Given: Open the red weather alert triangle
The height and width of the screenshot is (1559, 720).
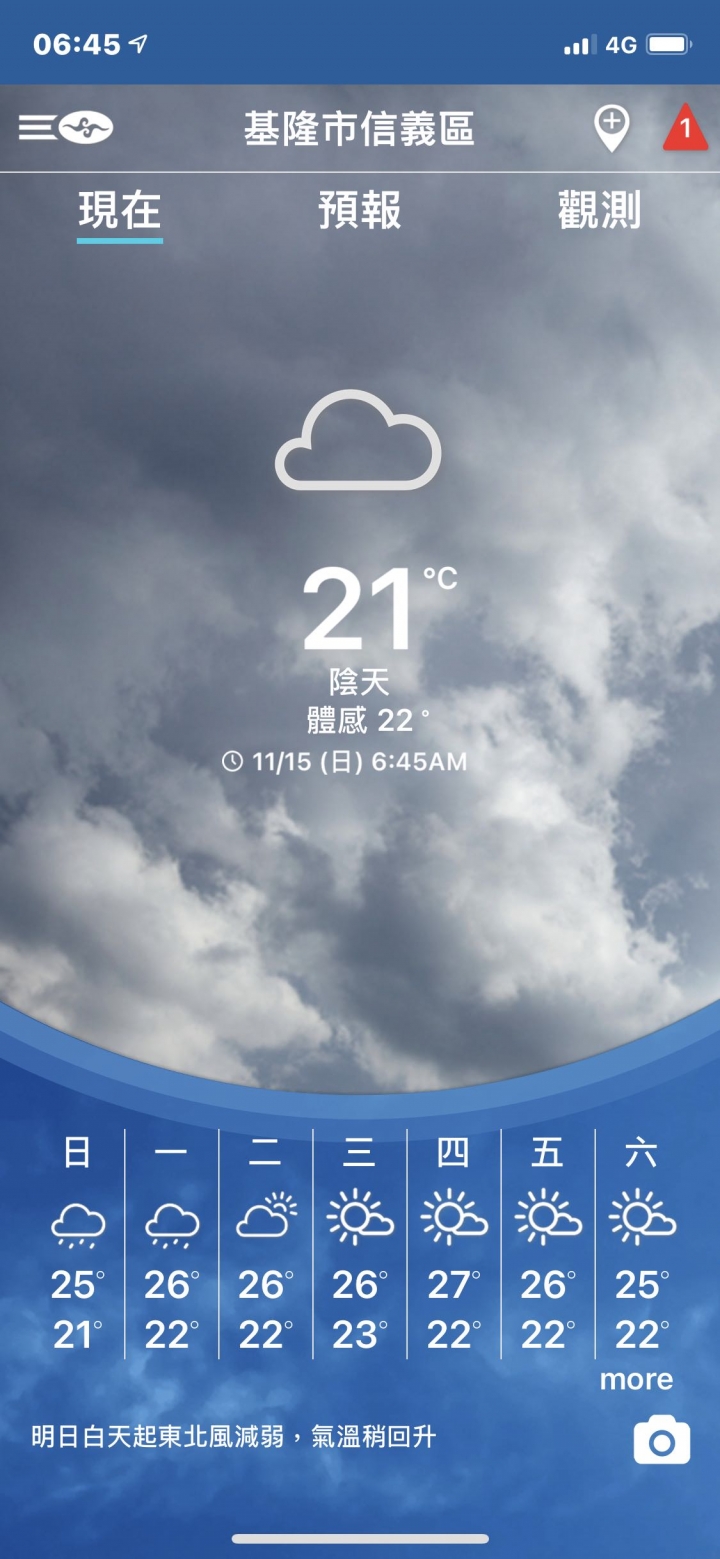Looking at the screenshot, I should click(x=685, y=129).
